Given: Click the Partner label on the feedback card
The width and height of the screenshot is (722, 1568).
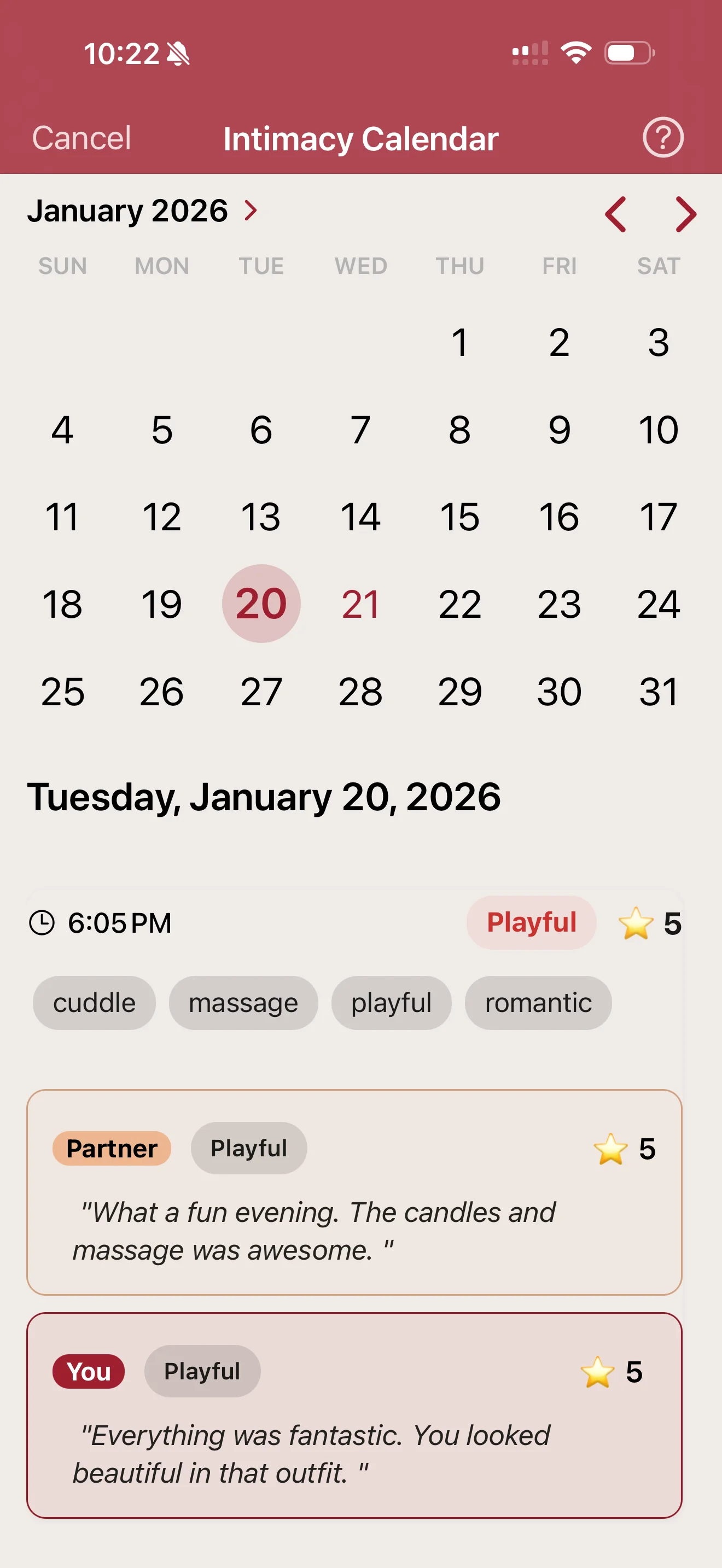Looking at the screenshot, I should (x=111, y=1148).
